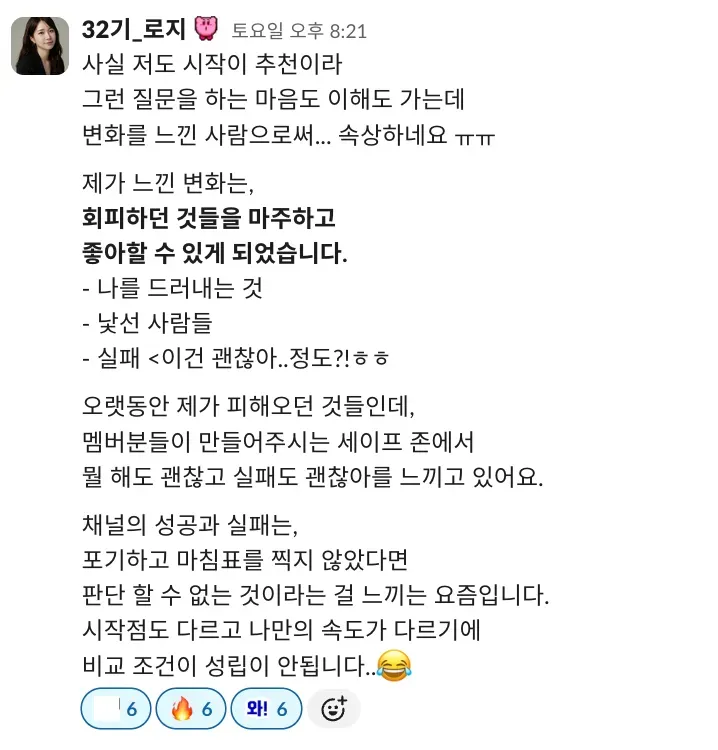Tap the fire emoji reaction chip
The height and width of the screenshot is (750, 718).
click(190, 710)
